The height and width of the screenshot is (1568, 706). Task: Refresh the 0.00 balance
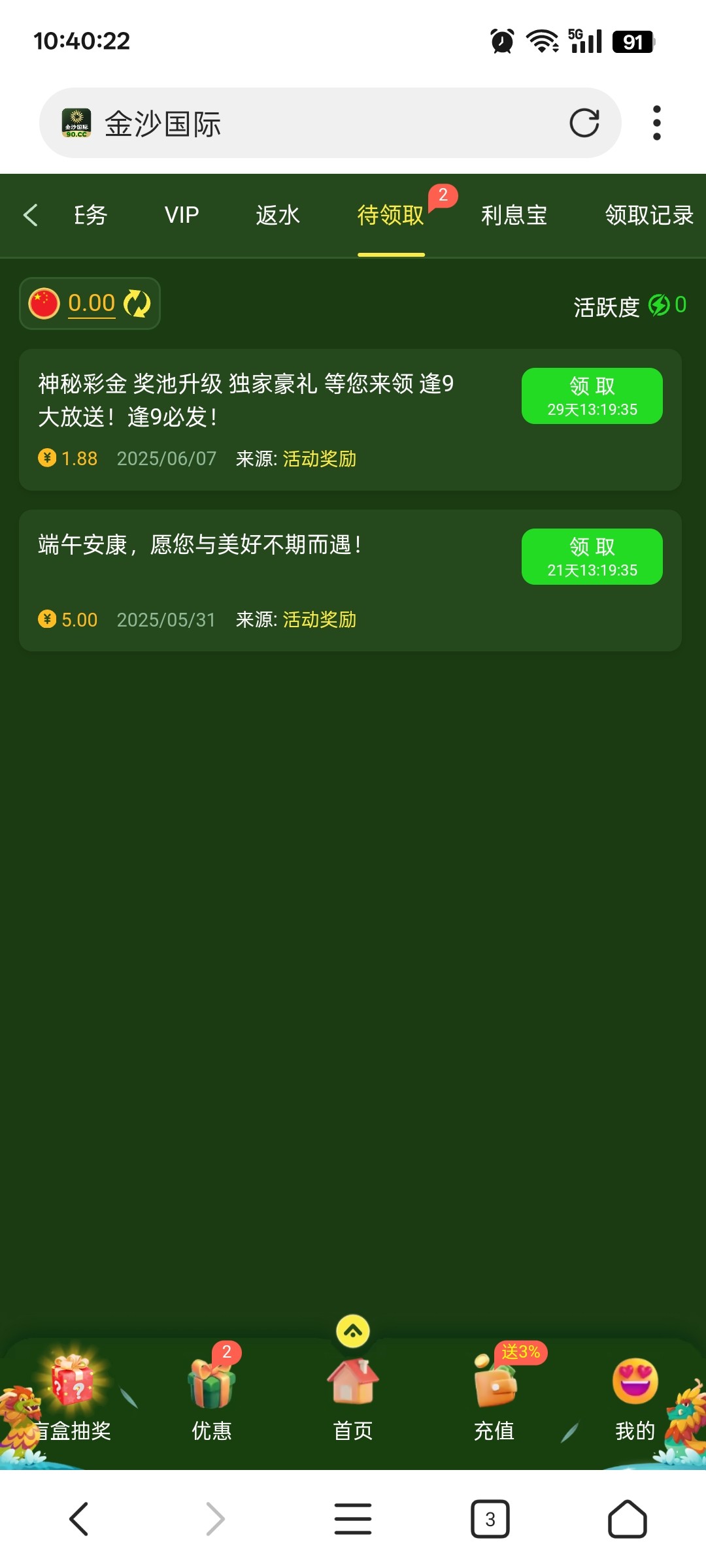(137, 303)
